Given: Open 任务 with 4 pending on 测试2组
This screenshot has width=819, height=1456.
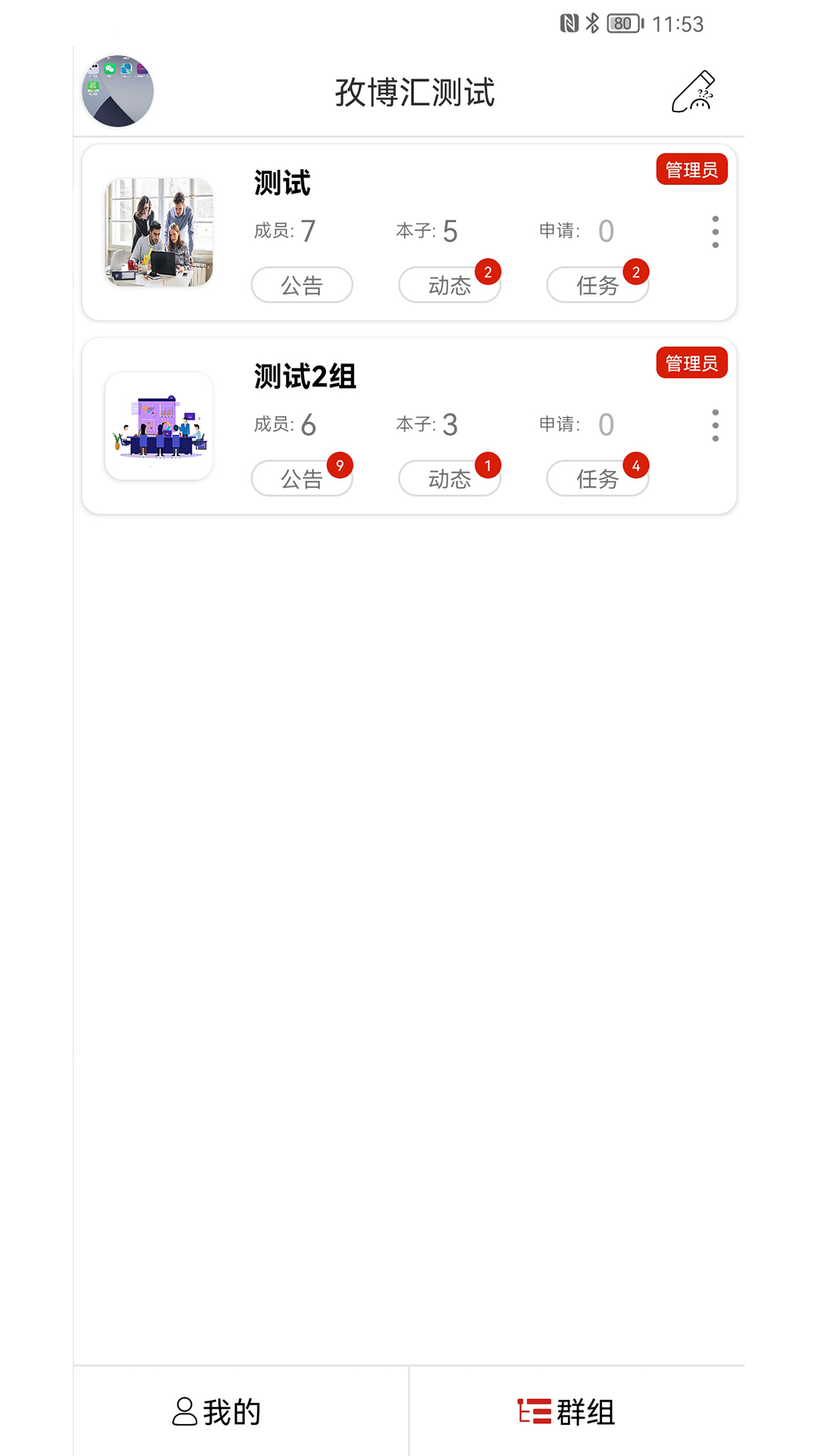Looking at the screenshot, I should 597,479.
